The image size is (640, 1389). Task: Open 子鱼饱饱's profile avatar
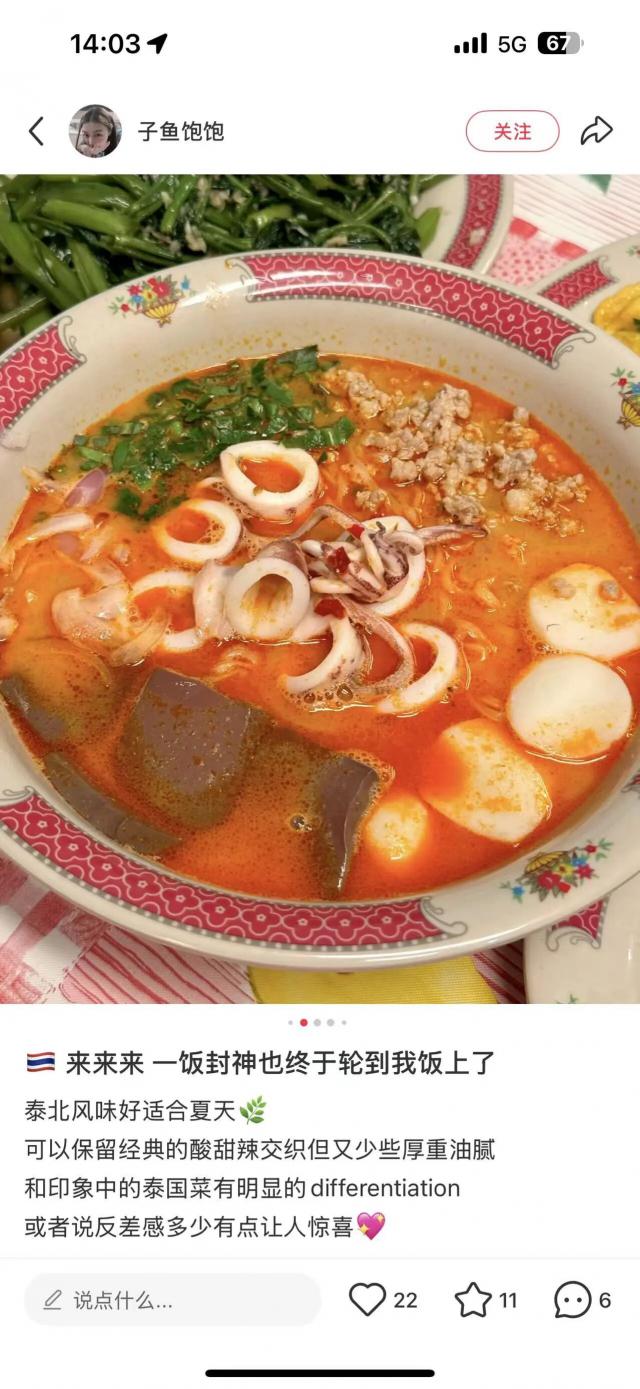[x=95, y=131]
